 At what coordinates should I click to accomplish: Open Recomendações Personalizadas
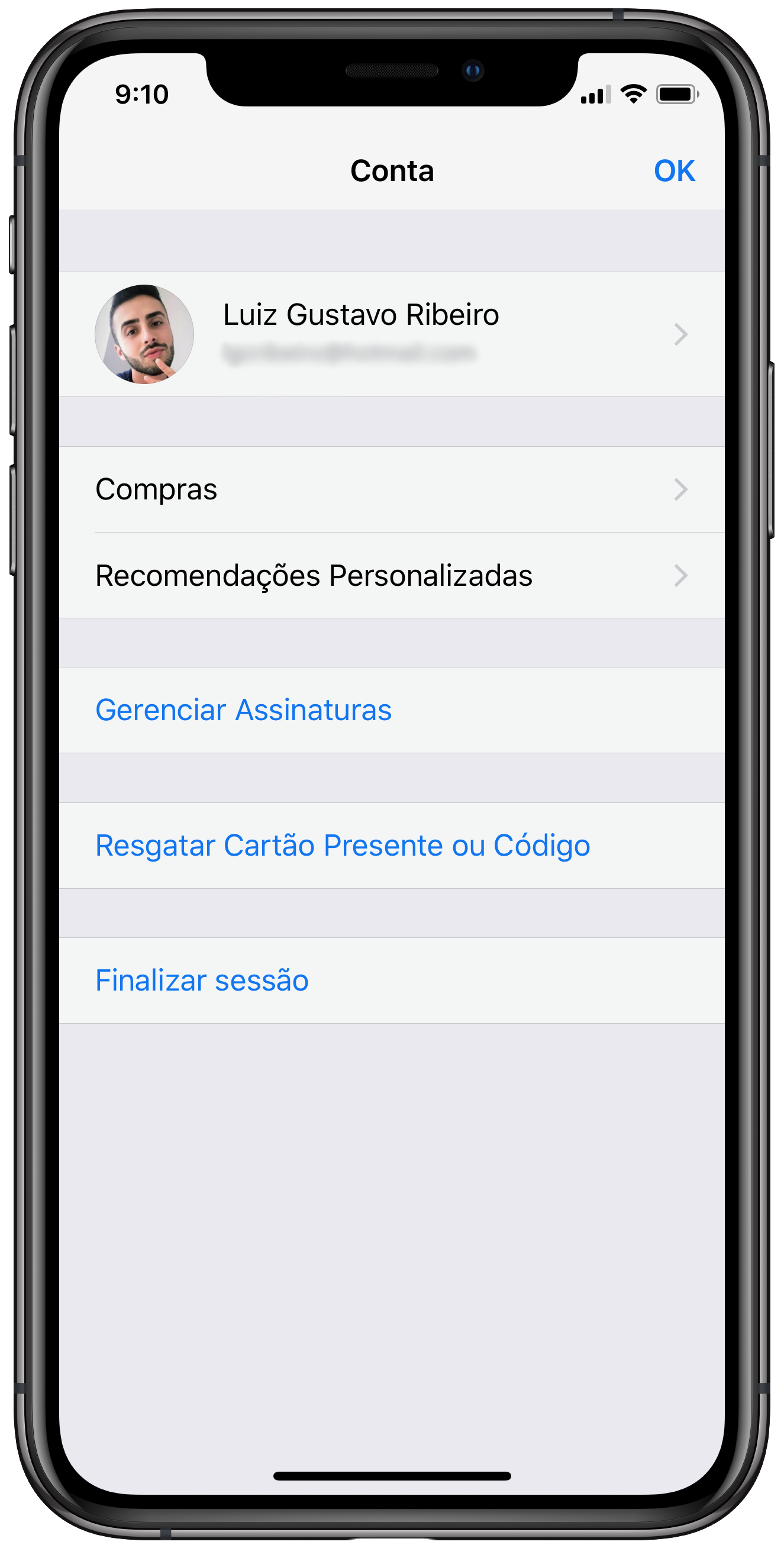coord(392,575)
